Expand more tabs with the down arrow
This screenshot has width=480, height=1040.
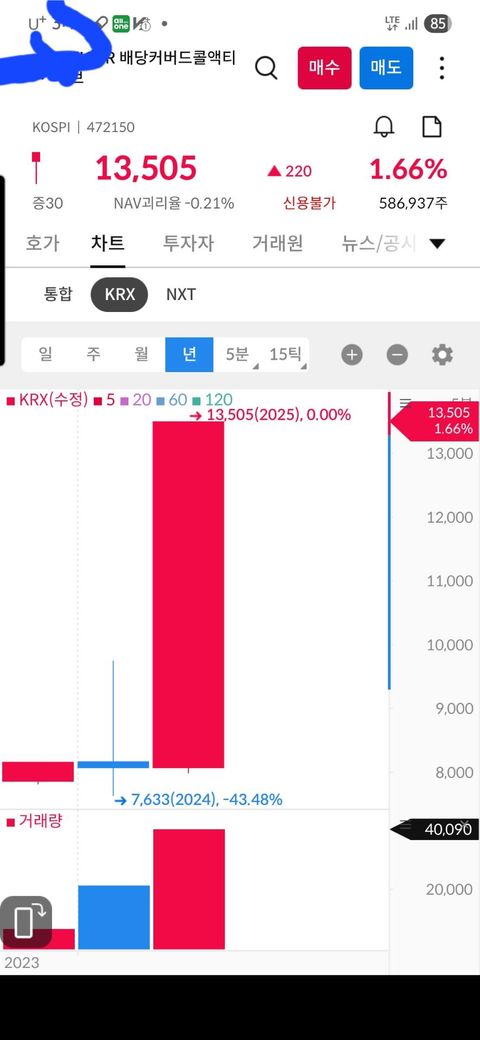click(437, 244)
